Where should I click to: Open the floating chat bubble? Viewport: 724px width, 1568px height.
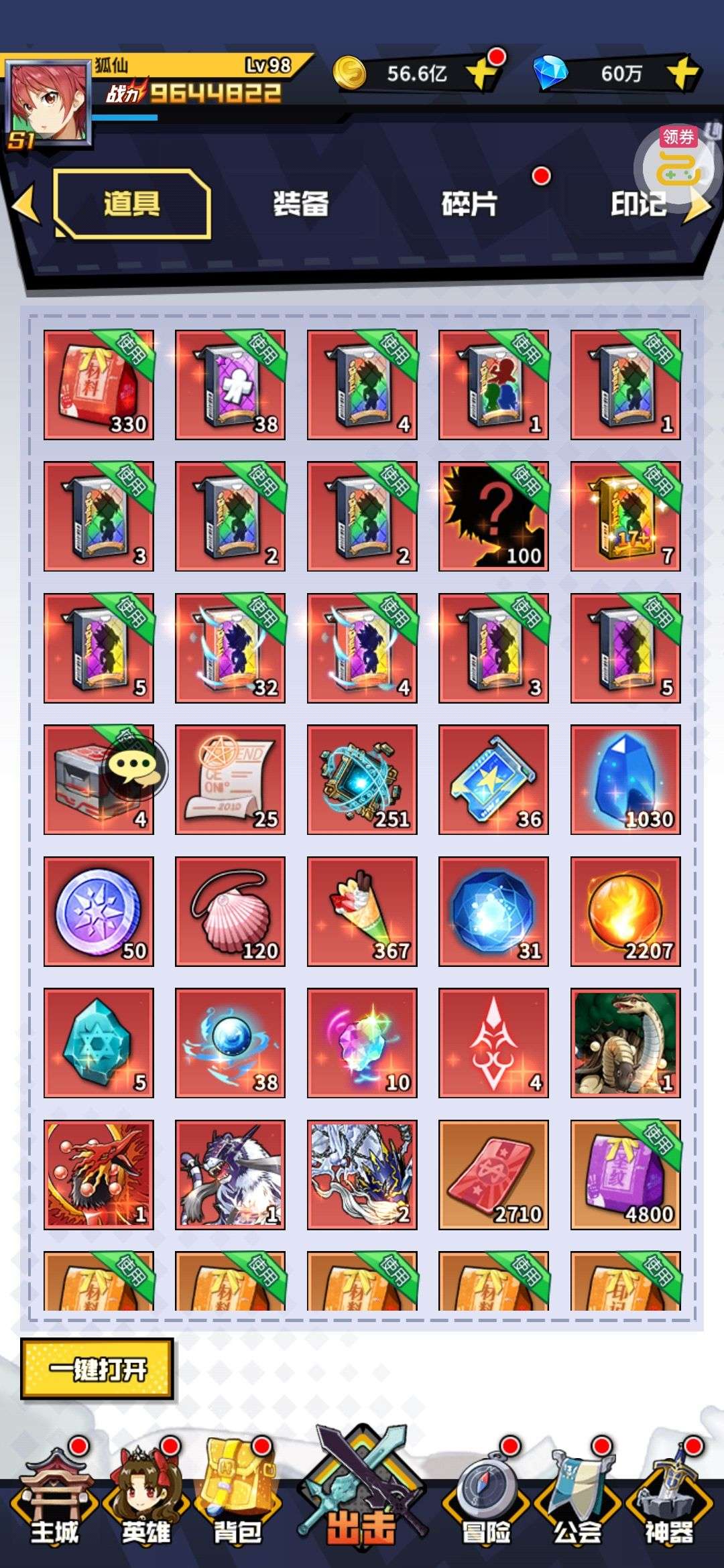(137, 767)
